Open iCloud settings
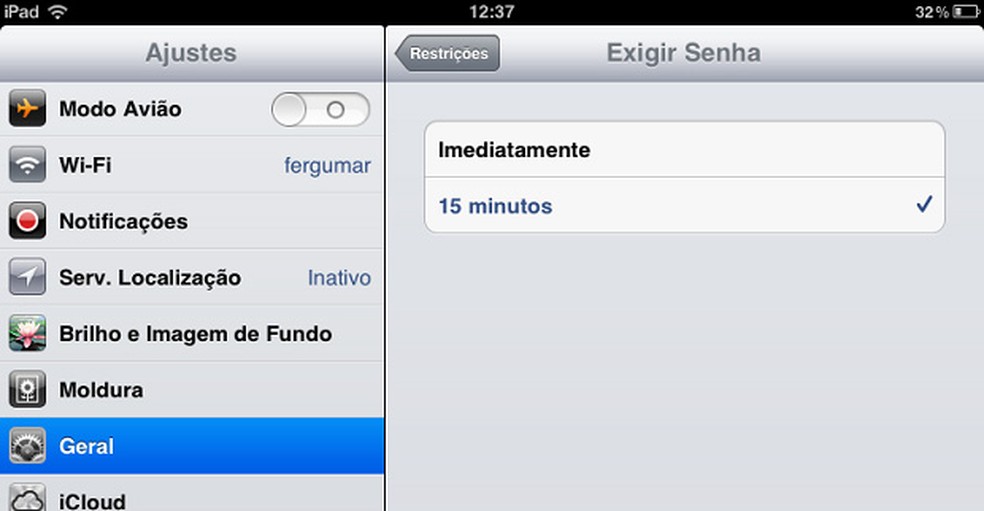984x511 pixels. (192, 497)
